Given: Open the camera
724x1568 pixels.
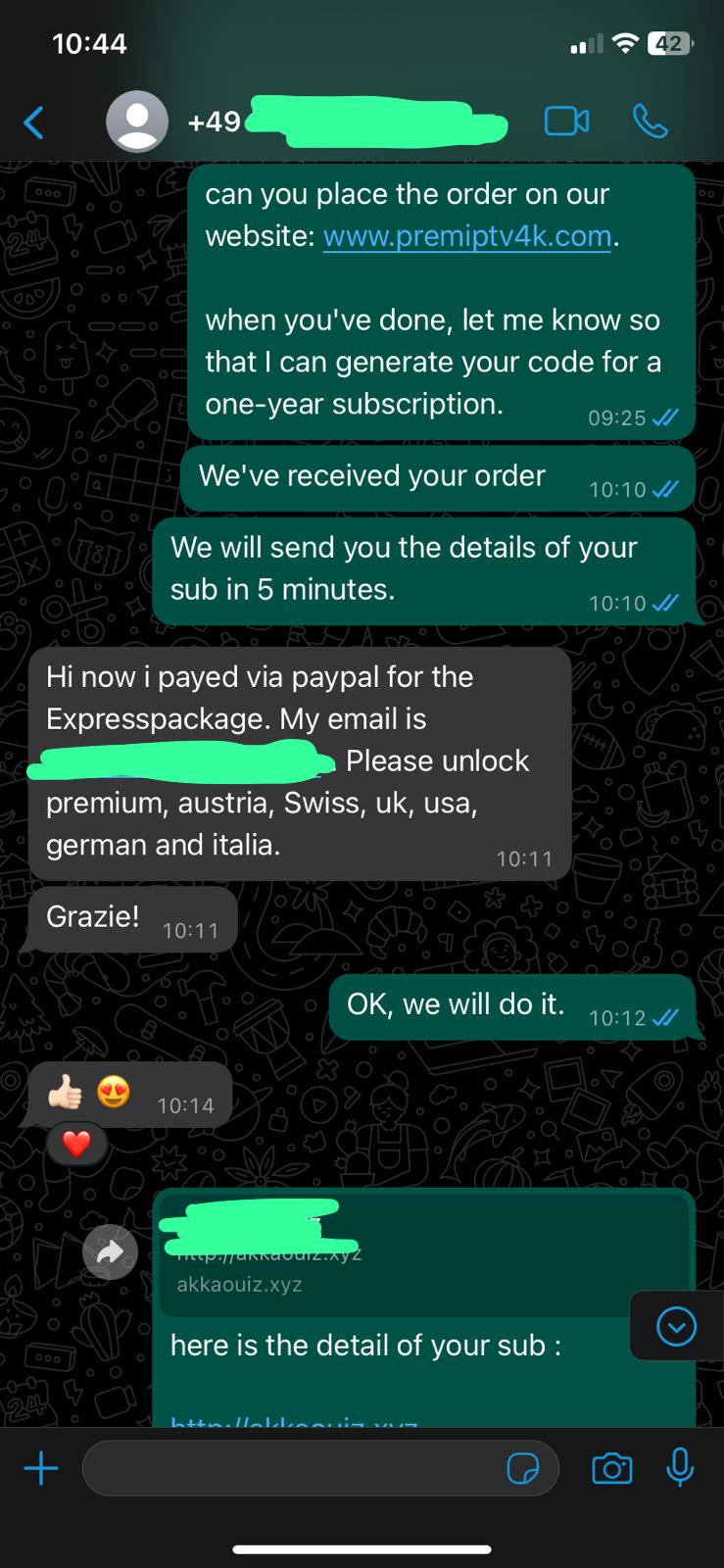Looking at the screenshot, I should [x=611, y=1468].
